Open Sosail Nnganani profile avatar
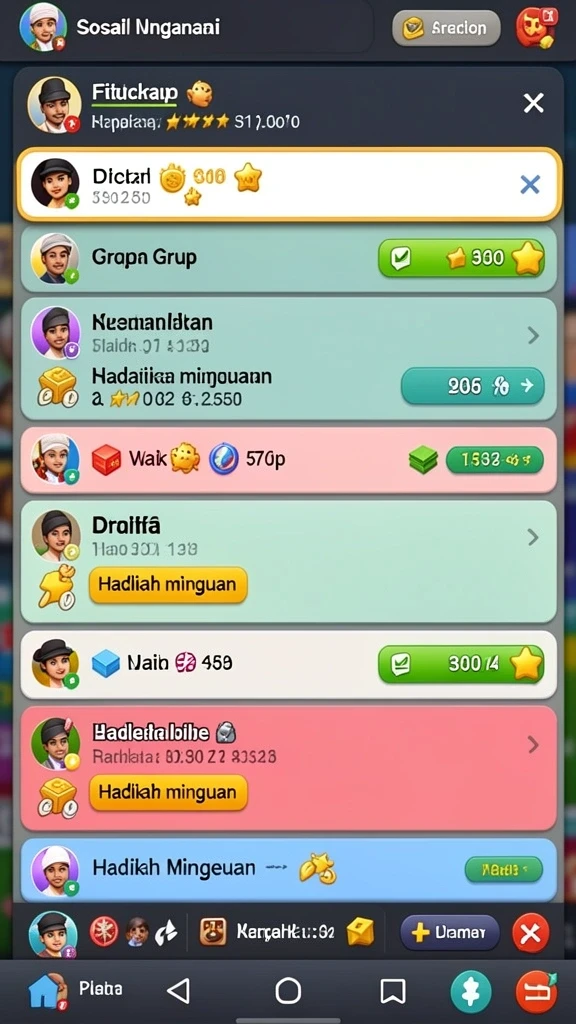 click(43, 27)
